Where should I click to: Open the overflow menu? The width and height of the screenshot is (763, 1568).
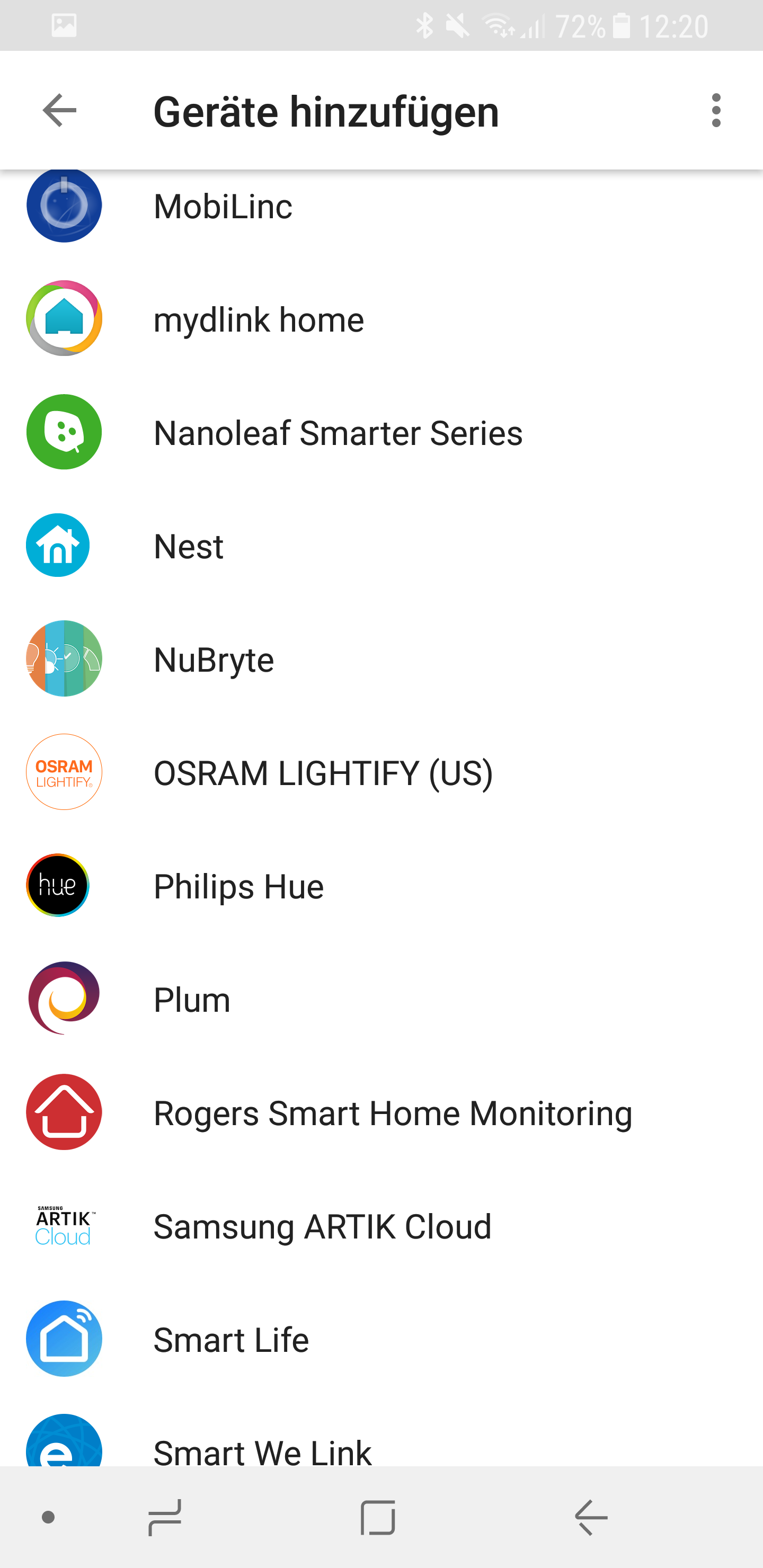tap(715, 111)
